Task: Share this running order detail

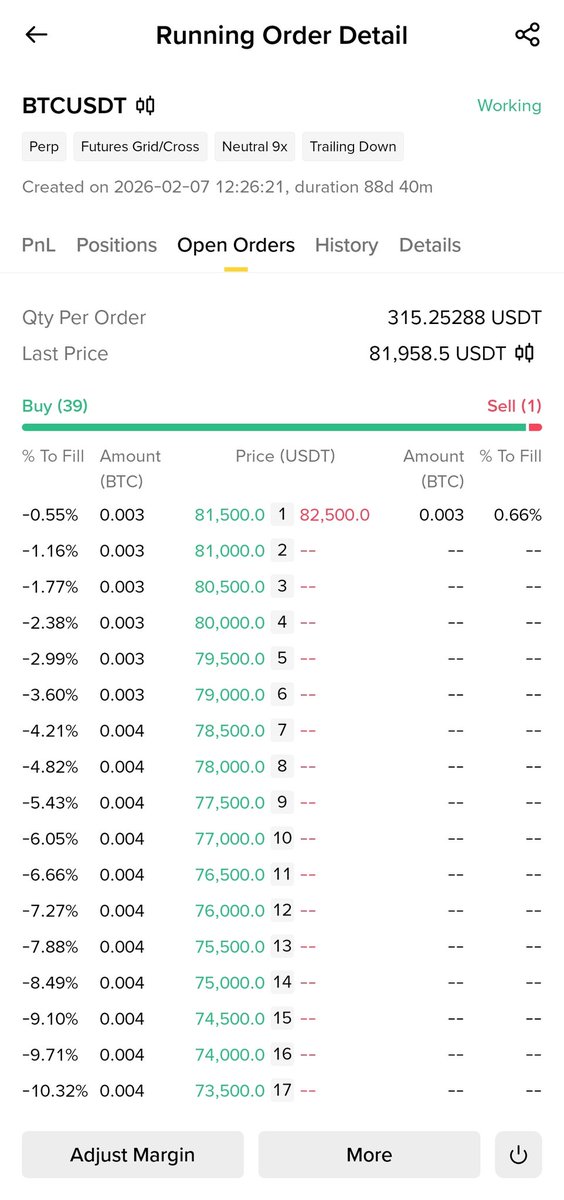Action: [x=527, y=35]
